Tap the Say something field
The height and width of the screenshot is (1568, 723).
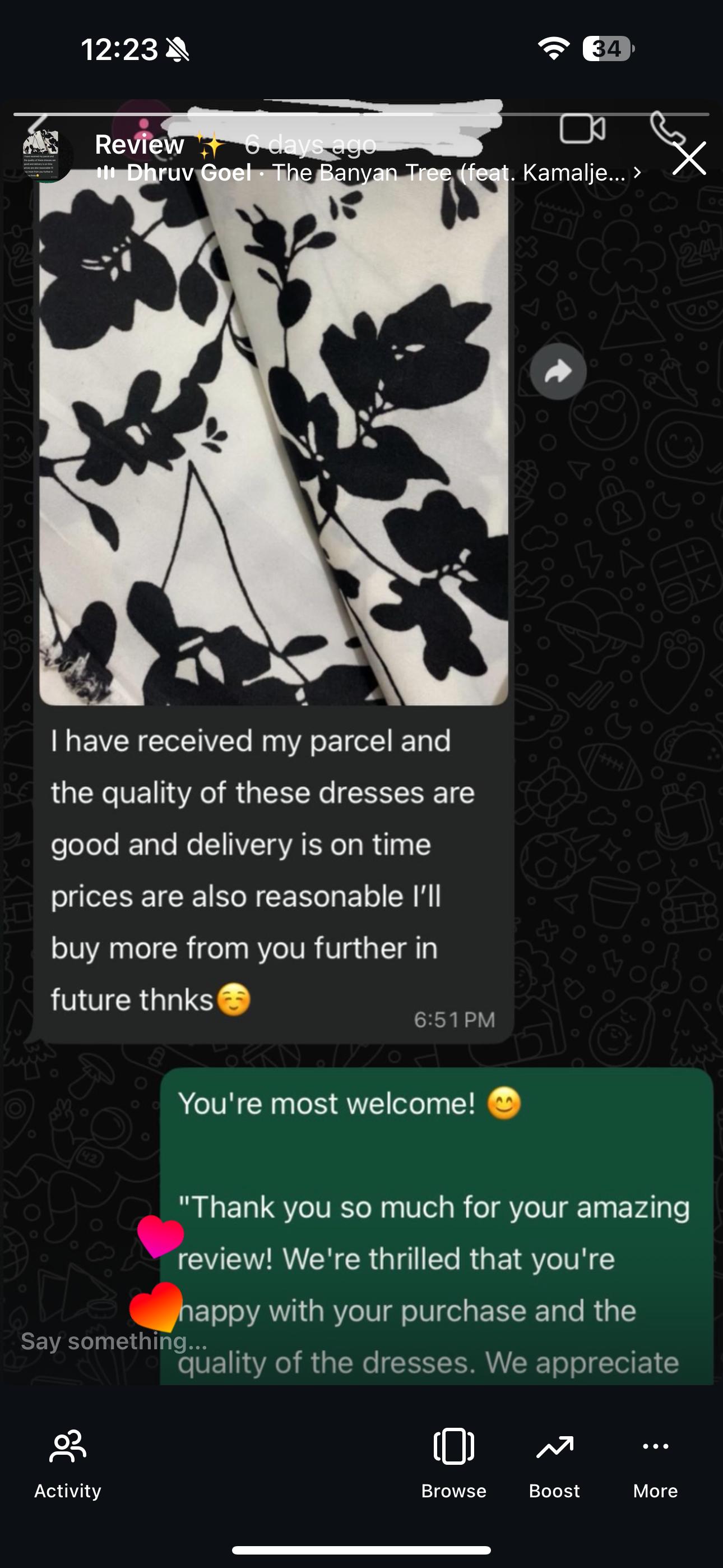coord(114,1341)
